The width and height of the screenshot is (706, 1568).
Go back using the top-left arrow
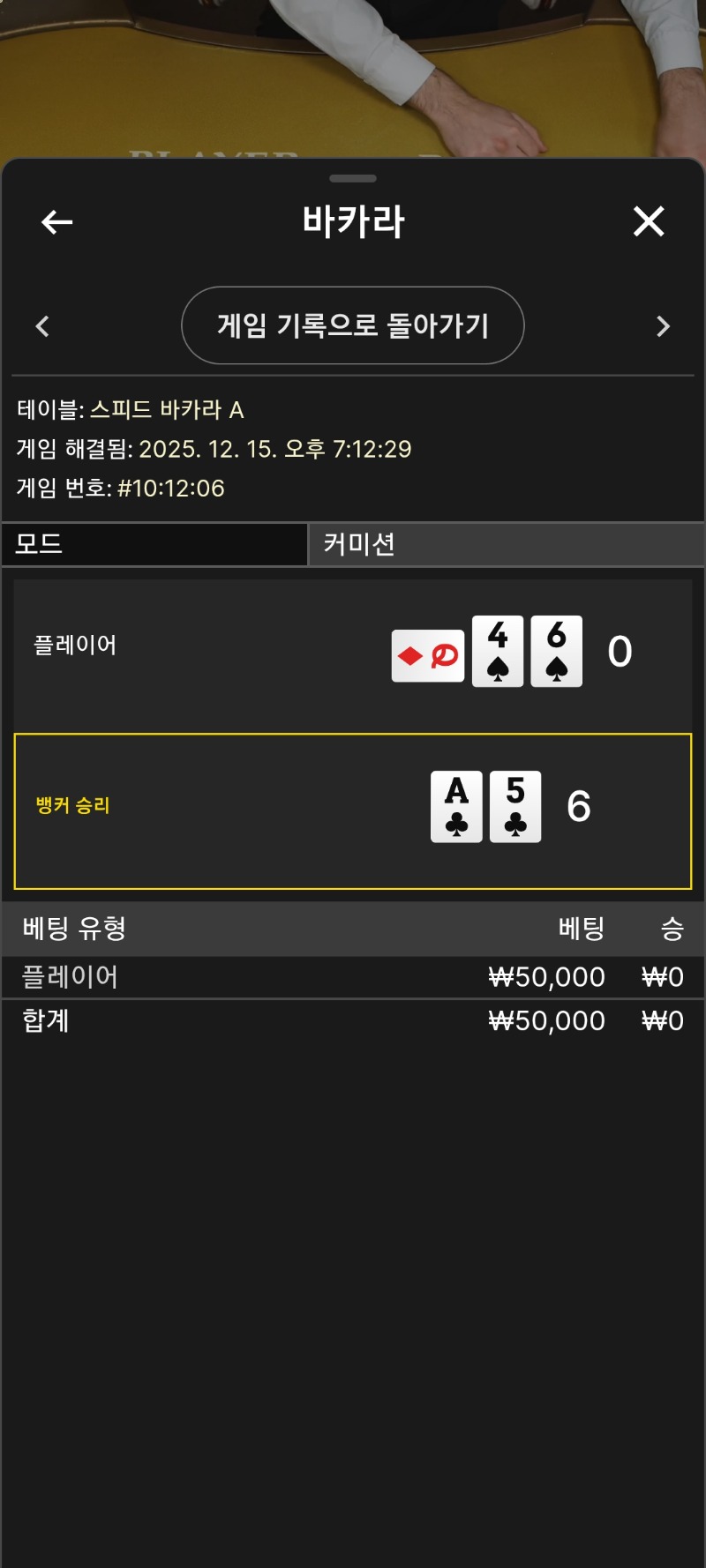click(57, 222)
